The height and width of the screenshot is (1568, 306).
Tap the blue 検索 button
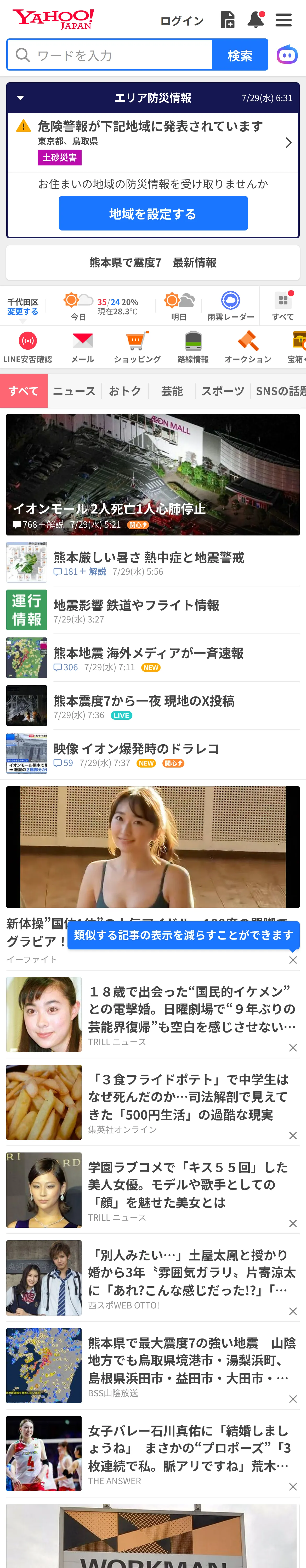pos(240,55)
